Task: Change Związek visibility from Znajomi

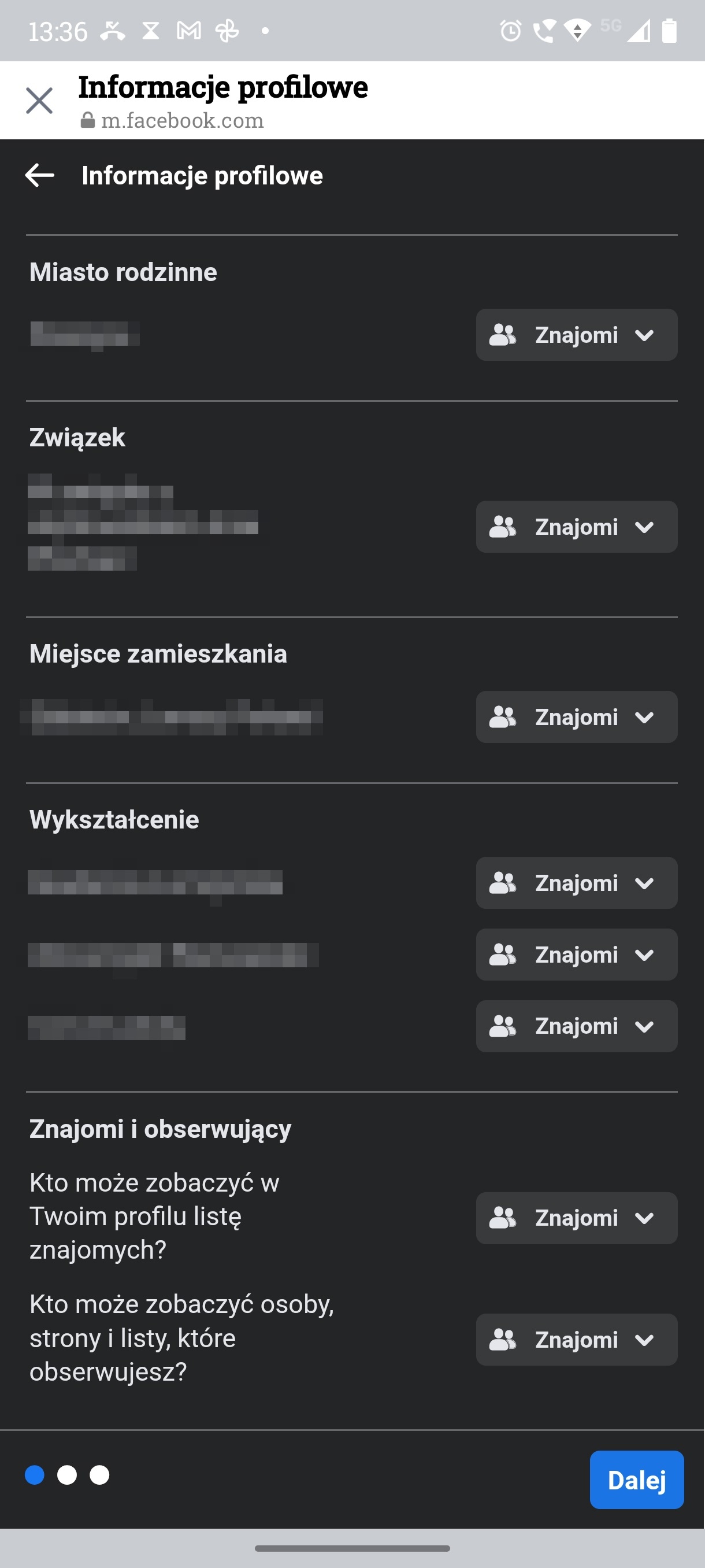Action: tap(577, 527)
